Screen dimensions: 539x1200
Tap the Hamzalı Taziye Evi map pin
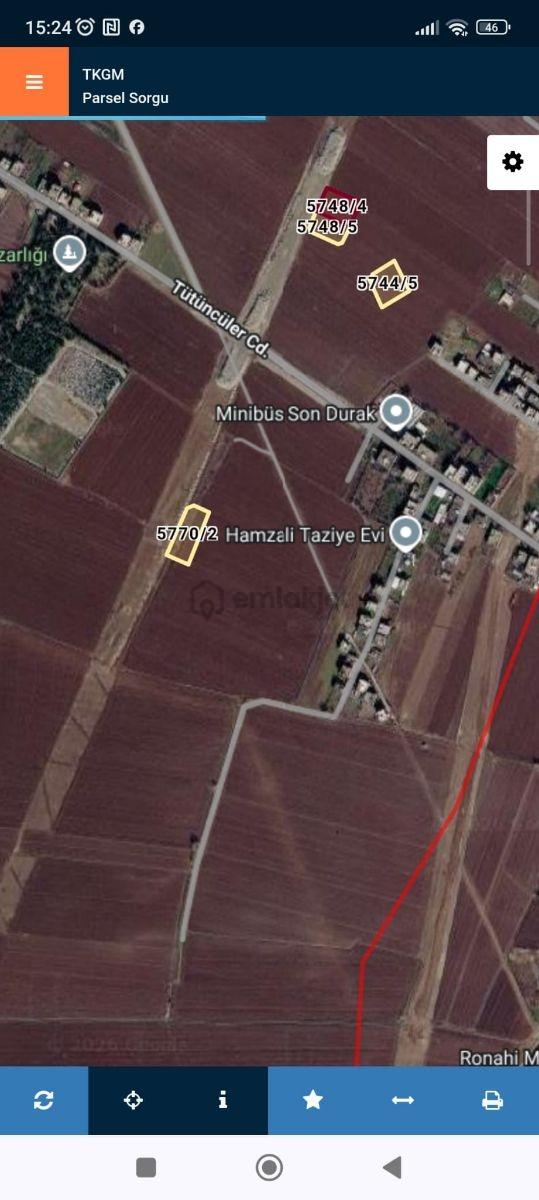tap(405, 534)
